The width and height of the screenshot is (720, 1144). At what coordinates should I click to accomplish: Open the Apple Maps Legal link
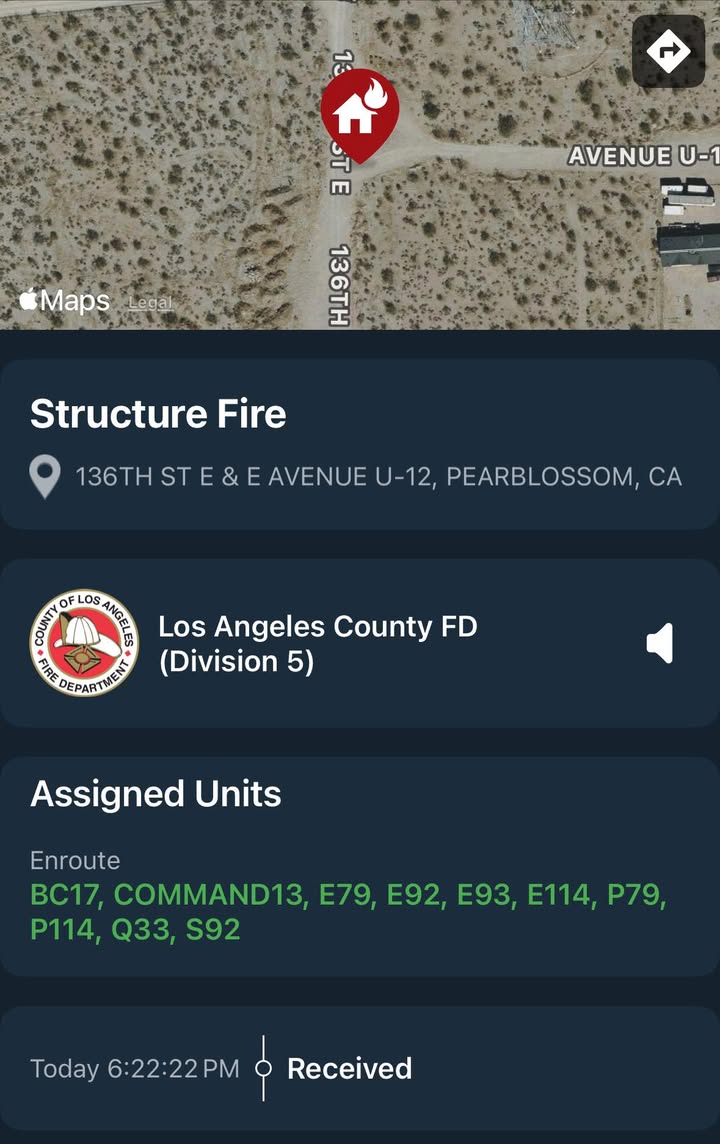pos(150,302)
